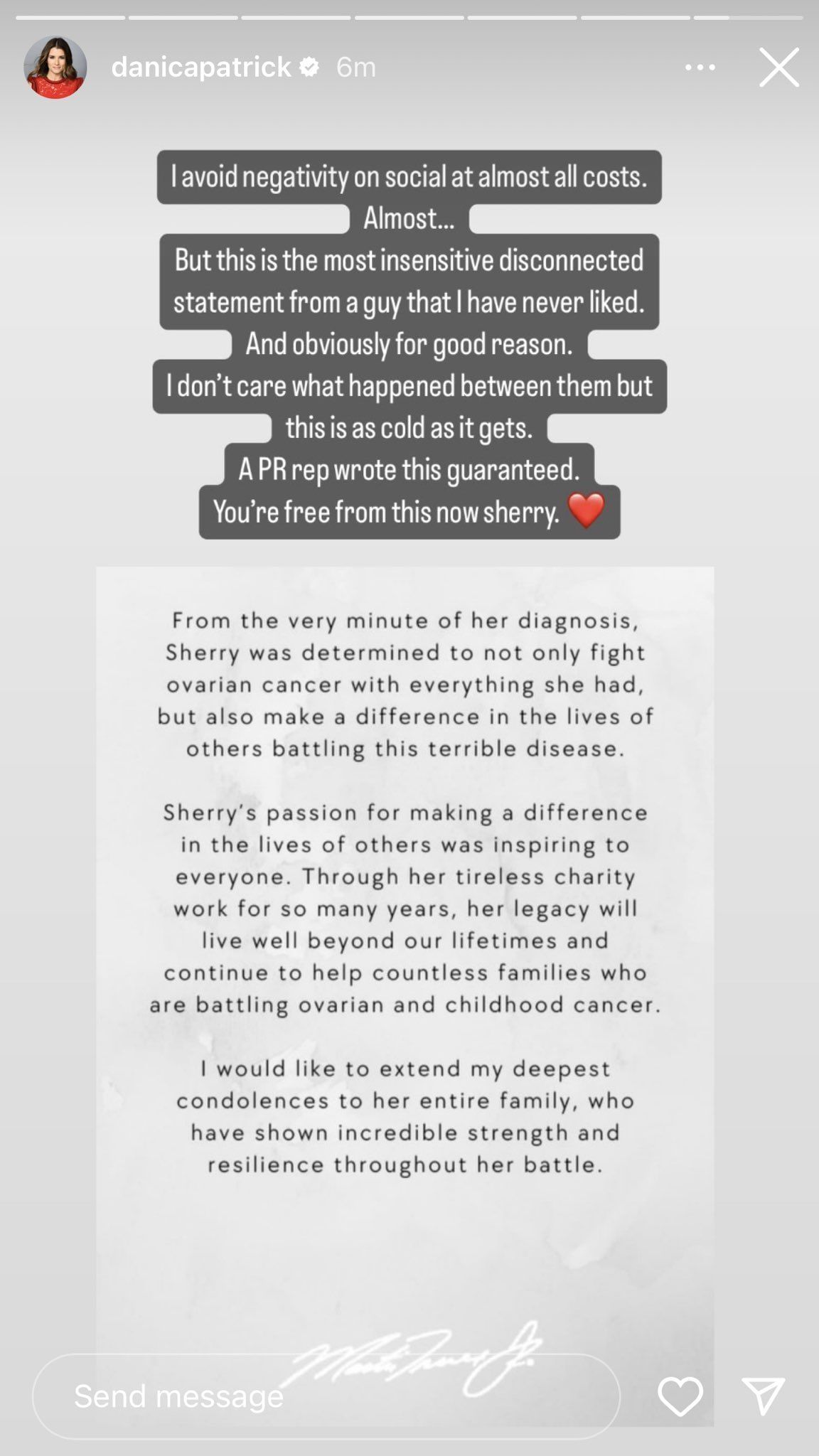Open the three-dot story options menu
The height and width of the screenshot is (1456, 819).
pos(700,68)
